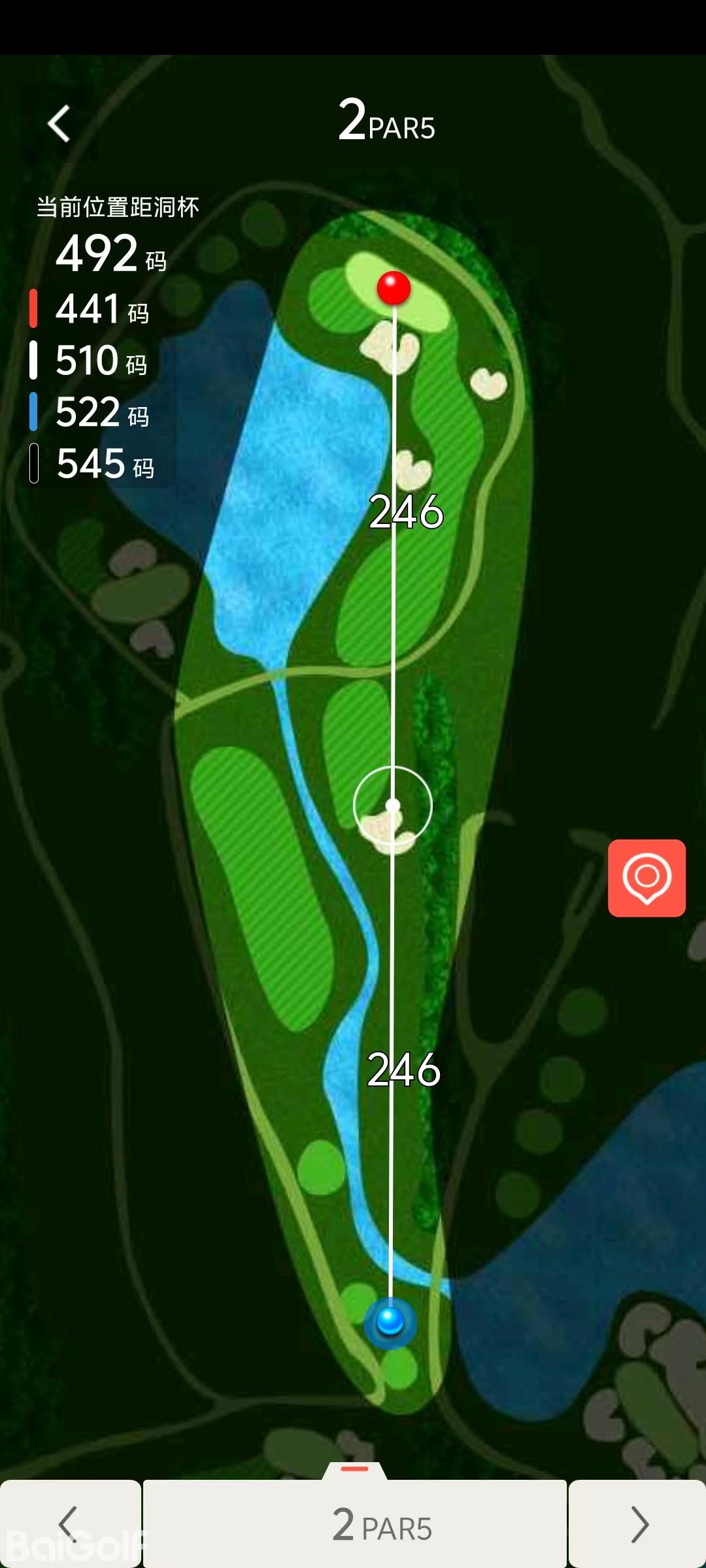Open the hole 2 PAR5 selector bar

coord(355,1524)
